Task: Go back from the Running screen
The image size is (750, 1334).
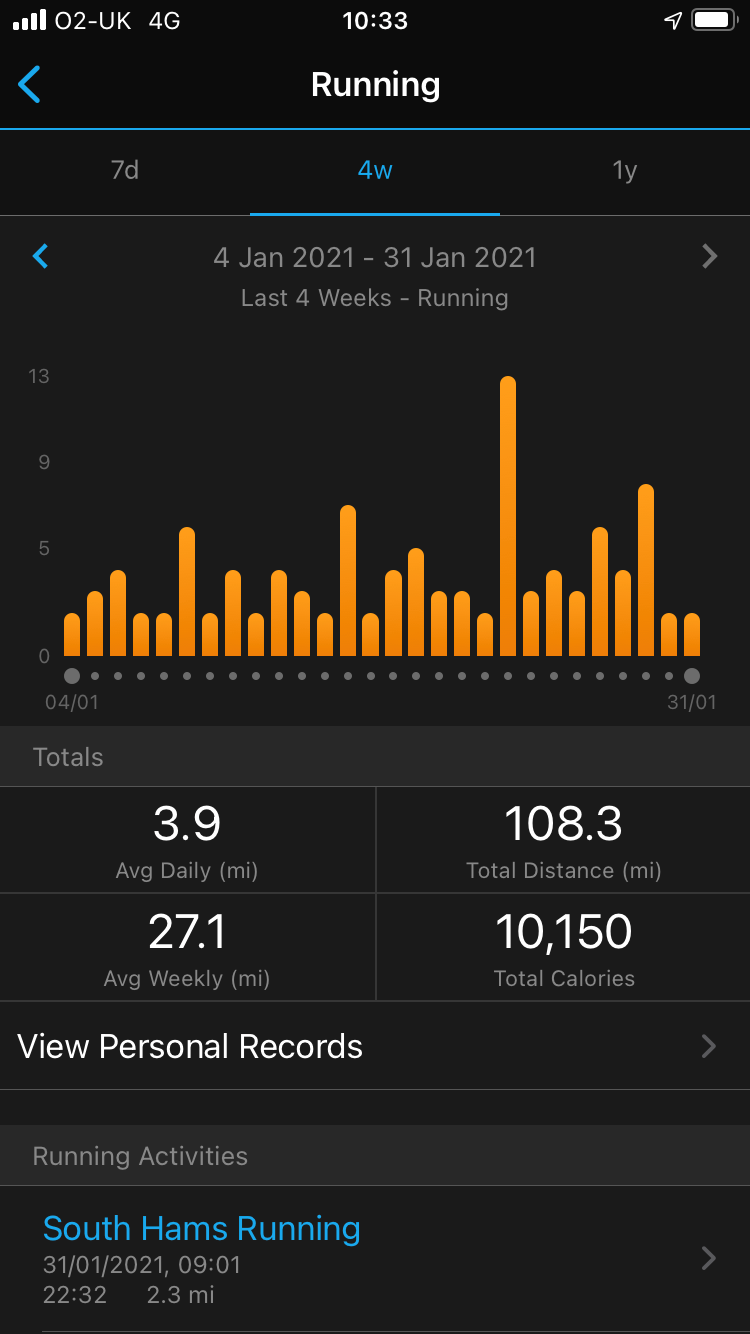Action: coord(30,85)
